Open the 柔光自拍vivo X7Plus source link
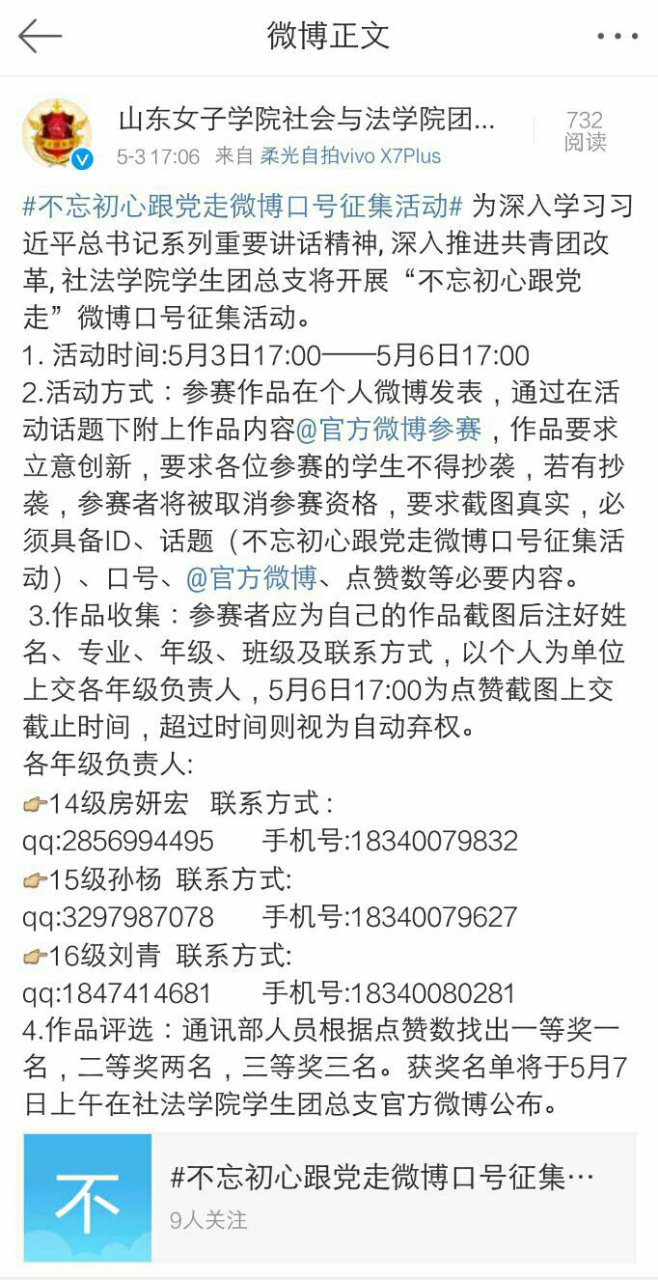Image resolution: width=658 pixels, height=1280 pixels. 350,156
